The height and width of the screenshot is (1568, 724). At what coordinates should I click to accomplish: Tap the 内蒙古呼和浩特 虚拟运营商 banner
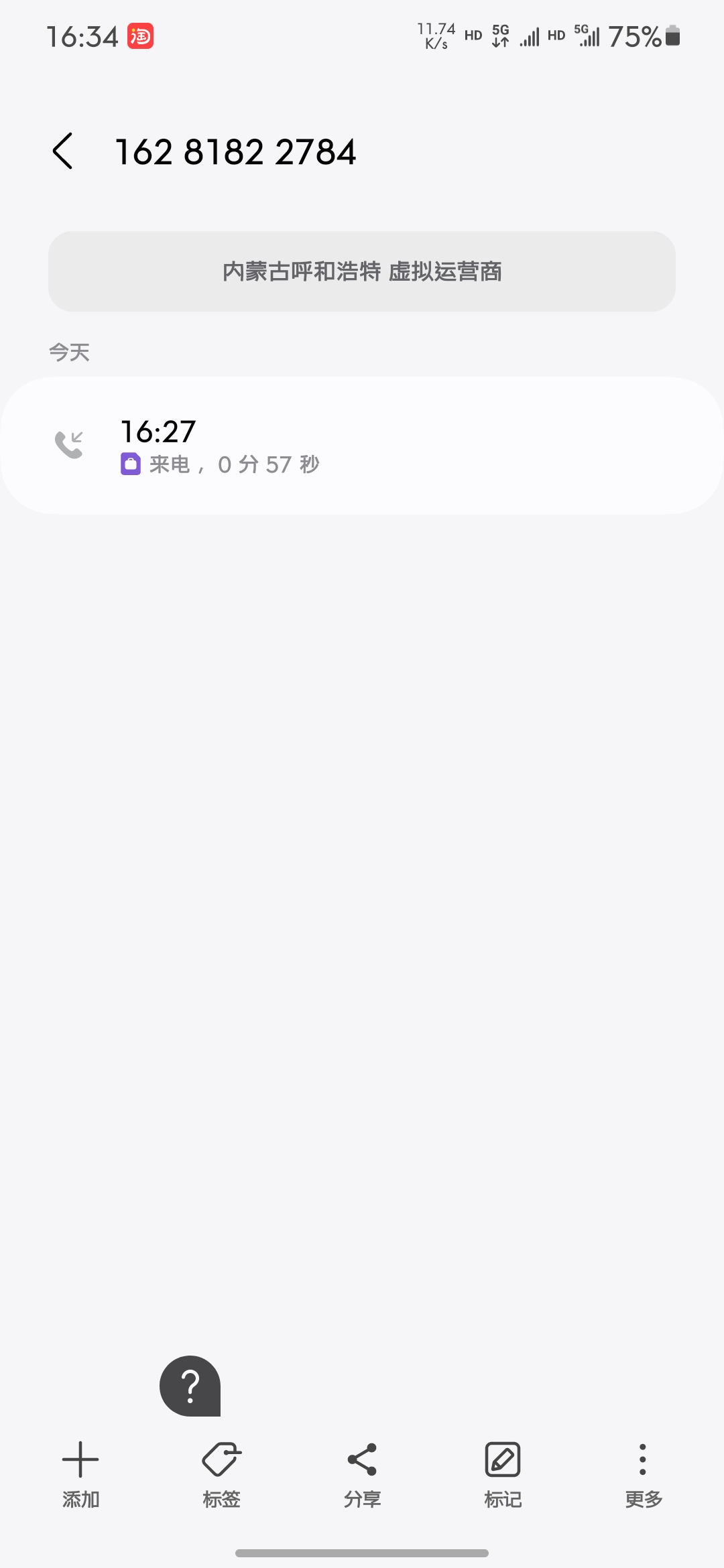(x=362, y=271)
